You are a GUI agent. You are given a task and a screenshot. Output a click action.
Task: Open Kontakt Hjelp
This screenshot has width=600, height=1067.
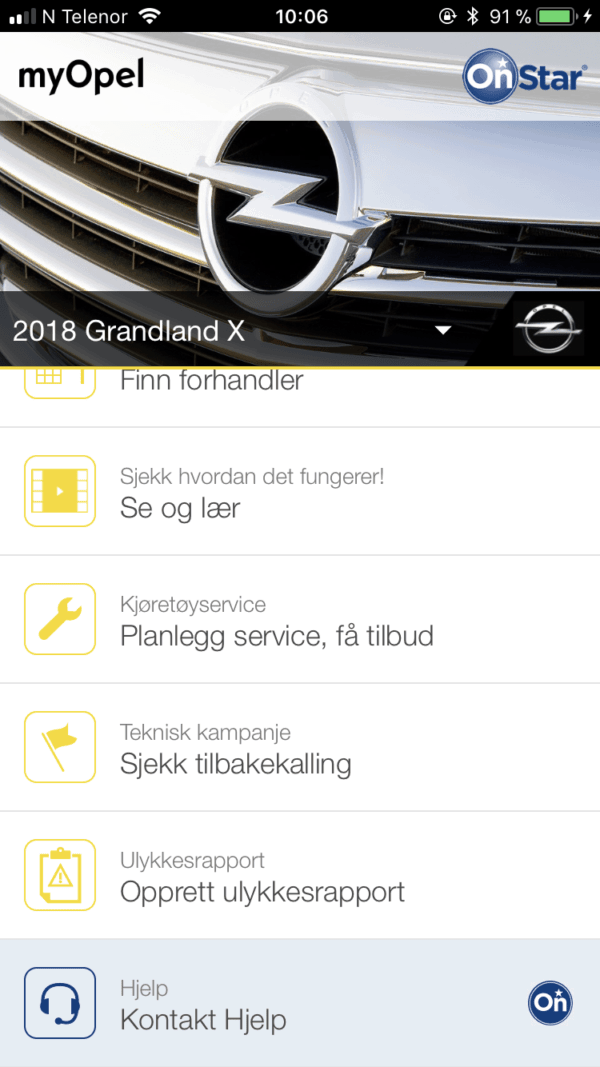300,1002
